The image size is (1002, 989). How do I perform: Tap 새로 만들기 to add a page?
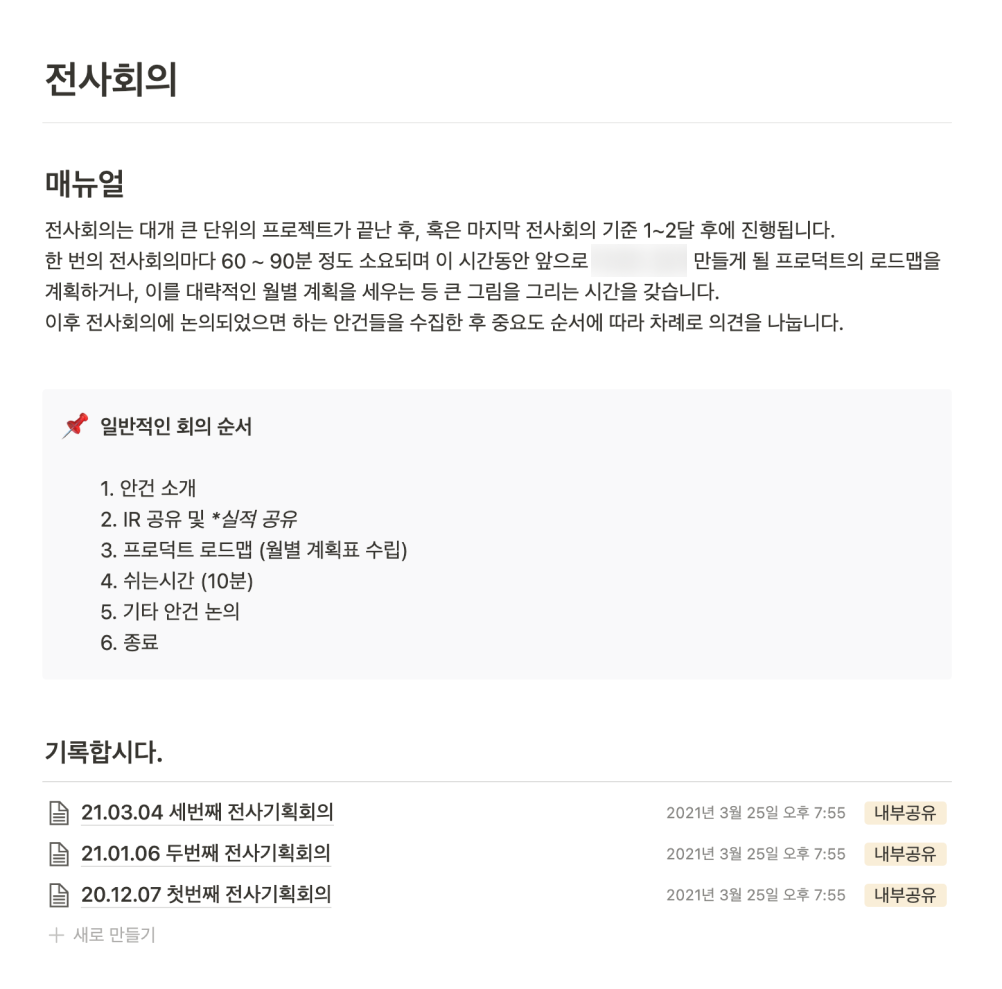pos(102,935)
